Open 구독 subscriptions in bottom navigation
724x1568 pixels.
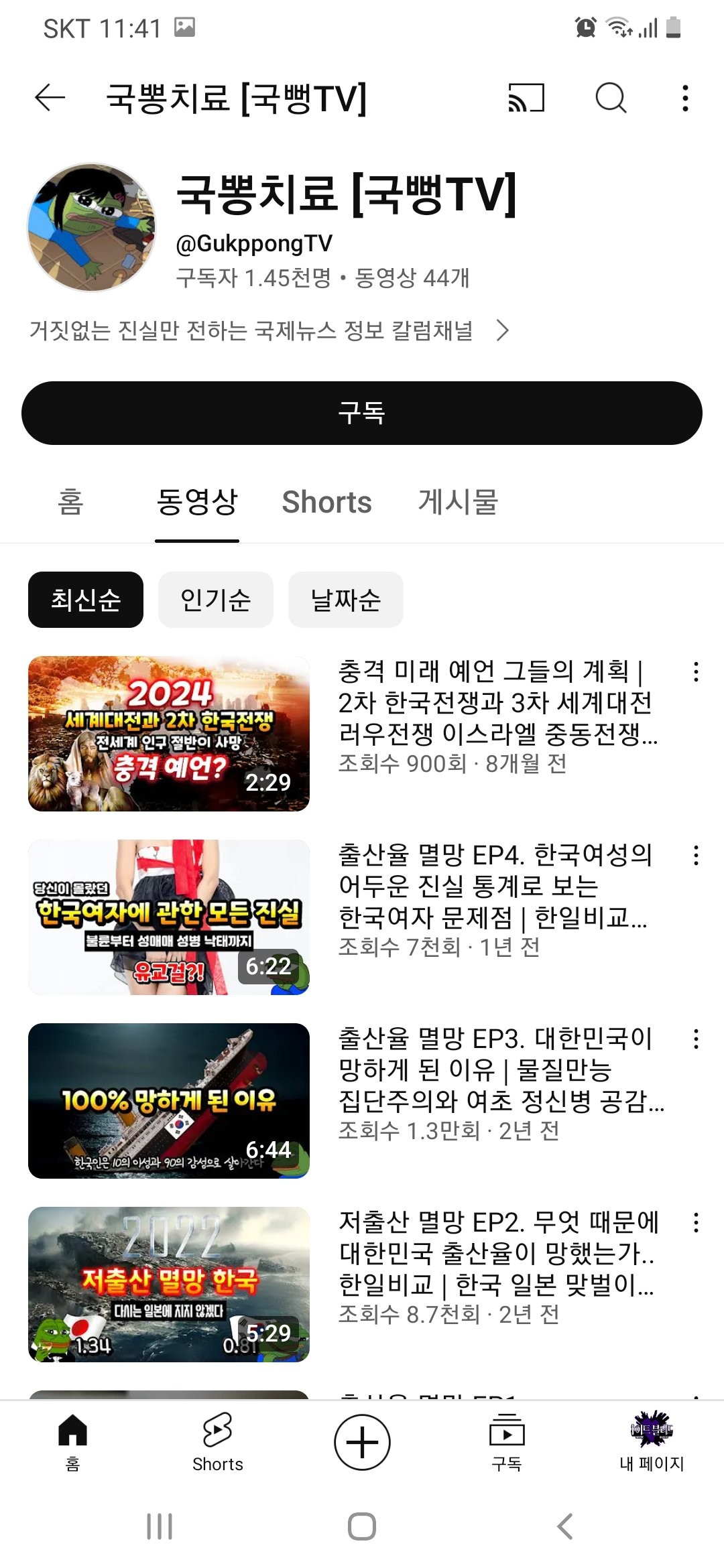point(507,1442)
